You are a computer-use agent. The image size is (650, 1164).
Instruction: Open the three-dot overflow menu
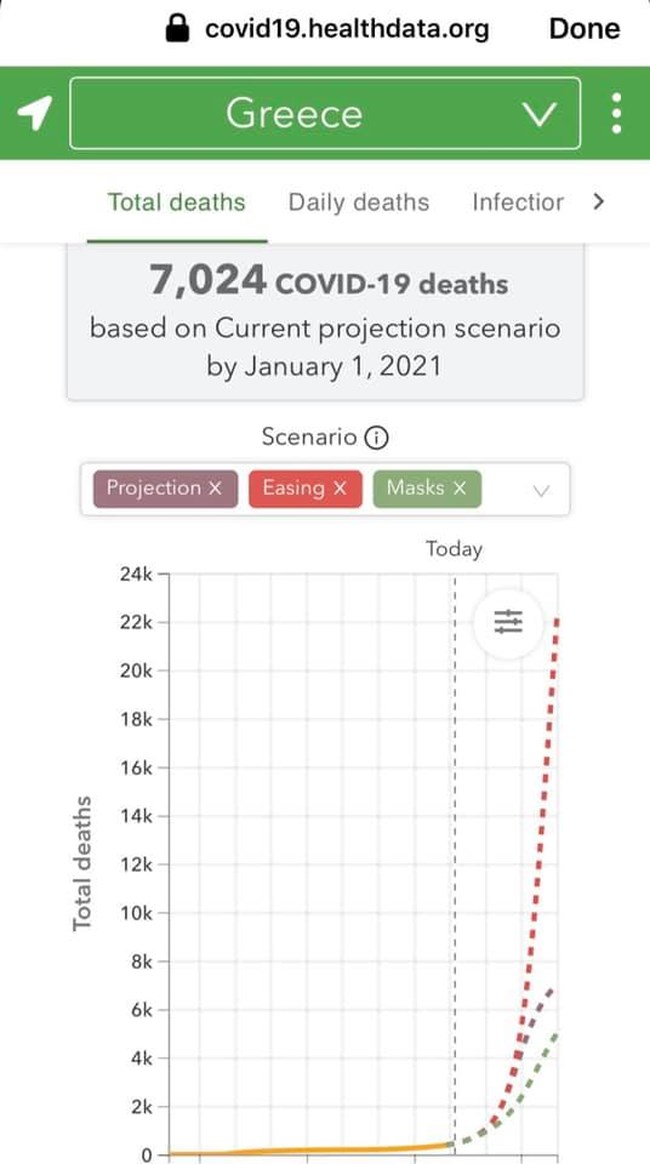tap(617, 113)
